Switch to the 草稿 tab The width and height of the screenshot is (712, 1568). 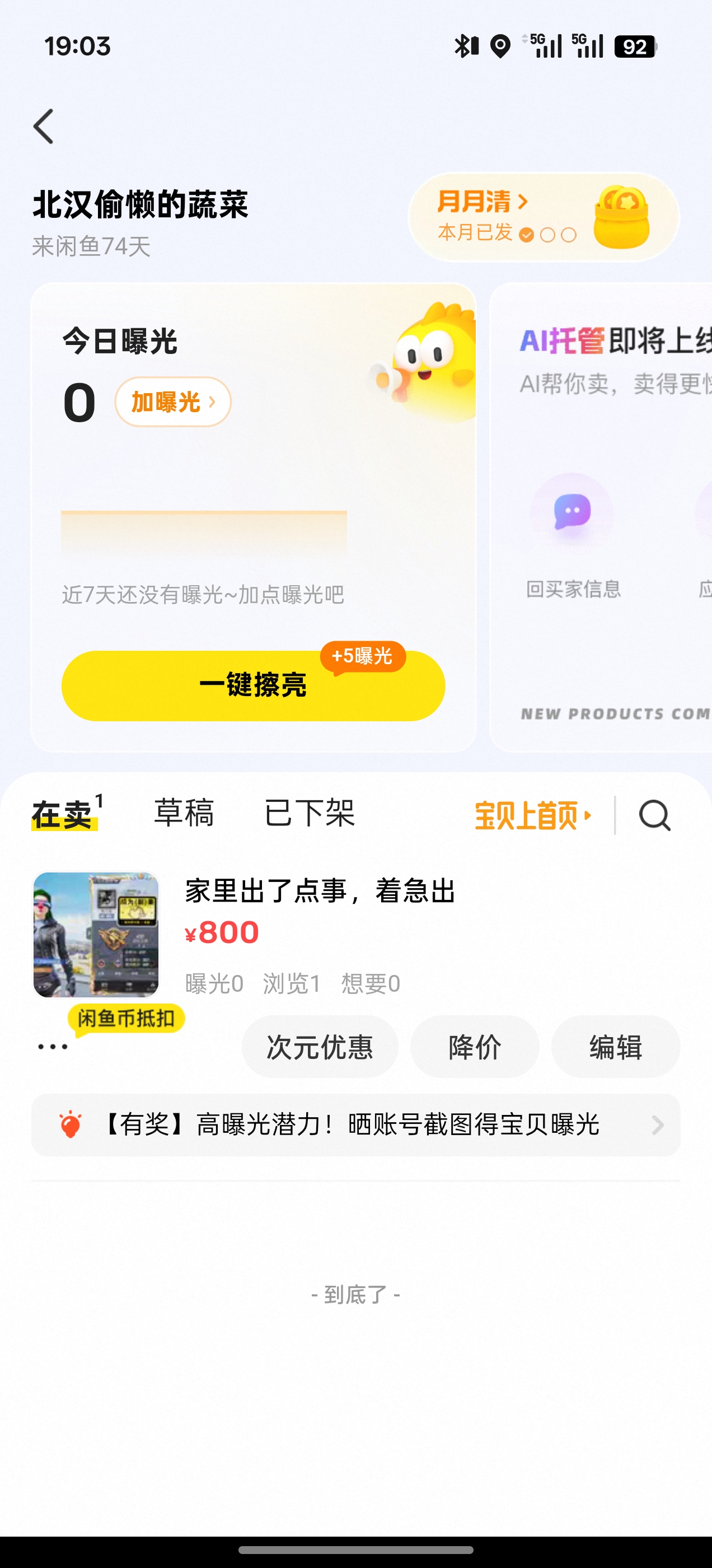184,813
